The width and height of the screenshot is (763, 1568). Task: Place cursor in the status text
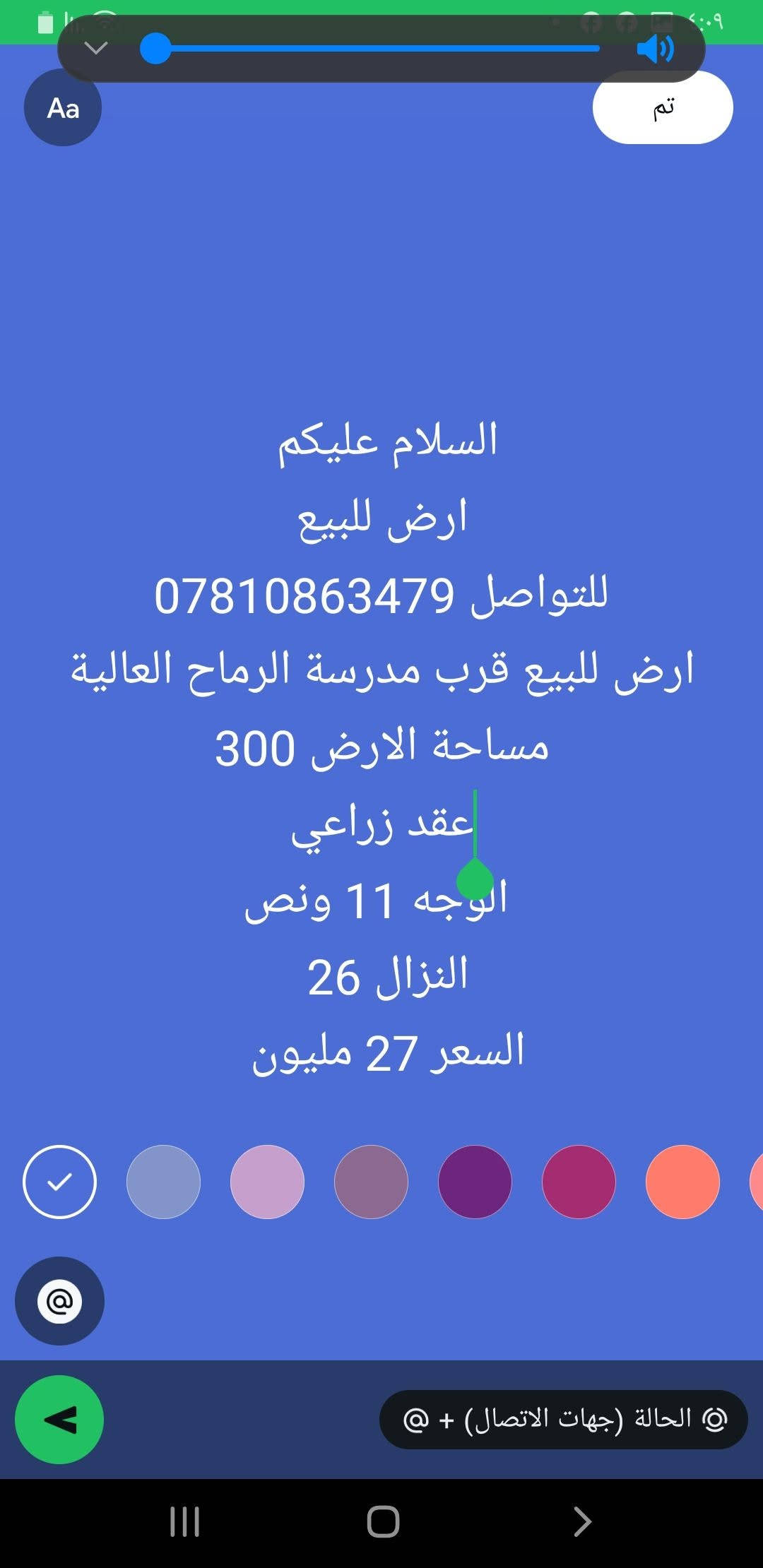382,745
